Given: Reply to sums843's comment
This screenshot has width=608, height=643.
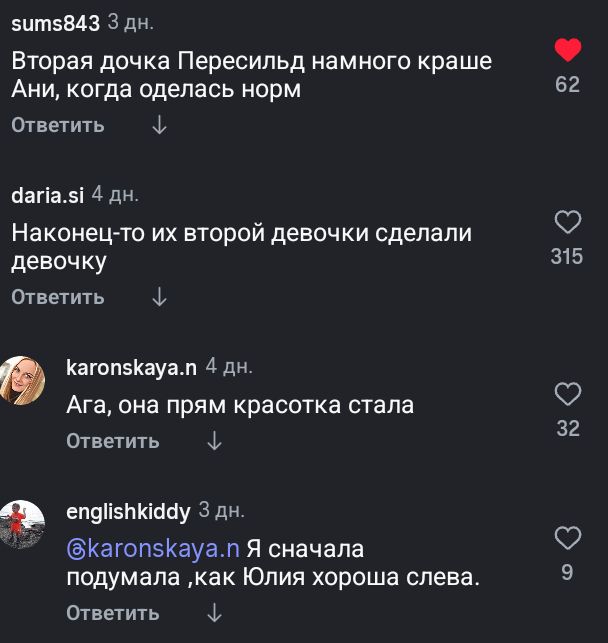Looking at the screenshot, I should [x=58, y=125].
